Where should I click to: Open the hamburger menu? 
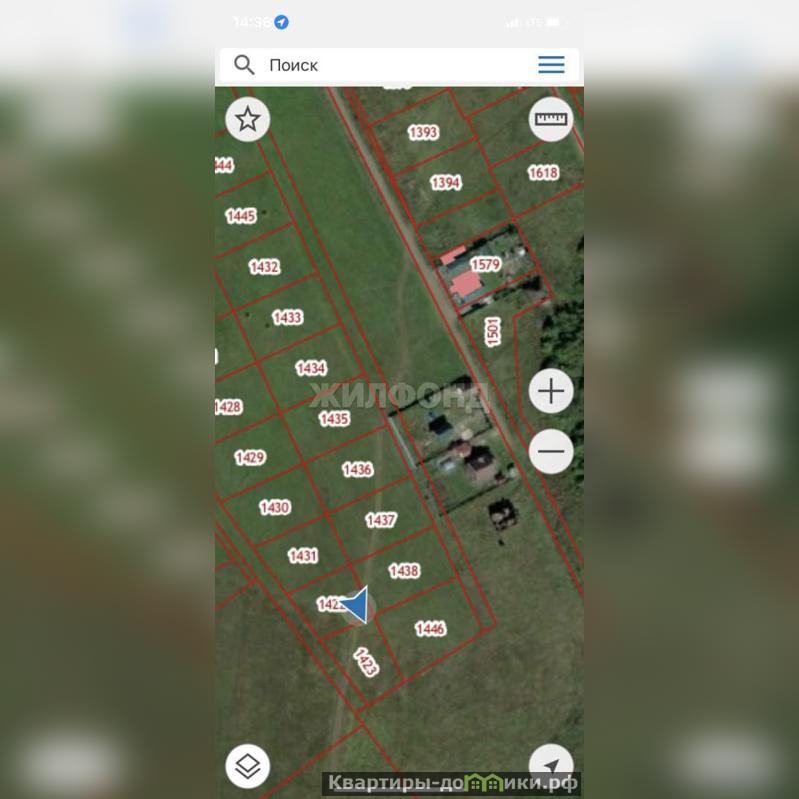coord(551,65)
